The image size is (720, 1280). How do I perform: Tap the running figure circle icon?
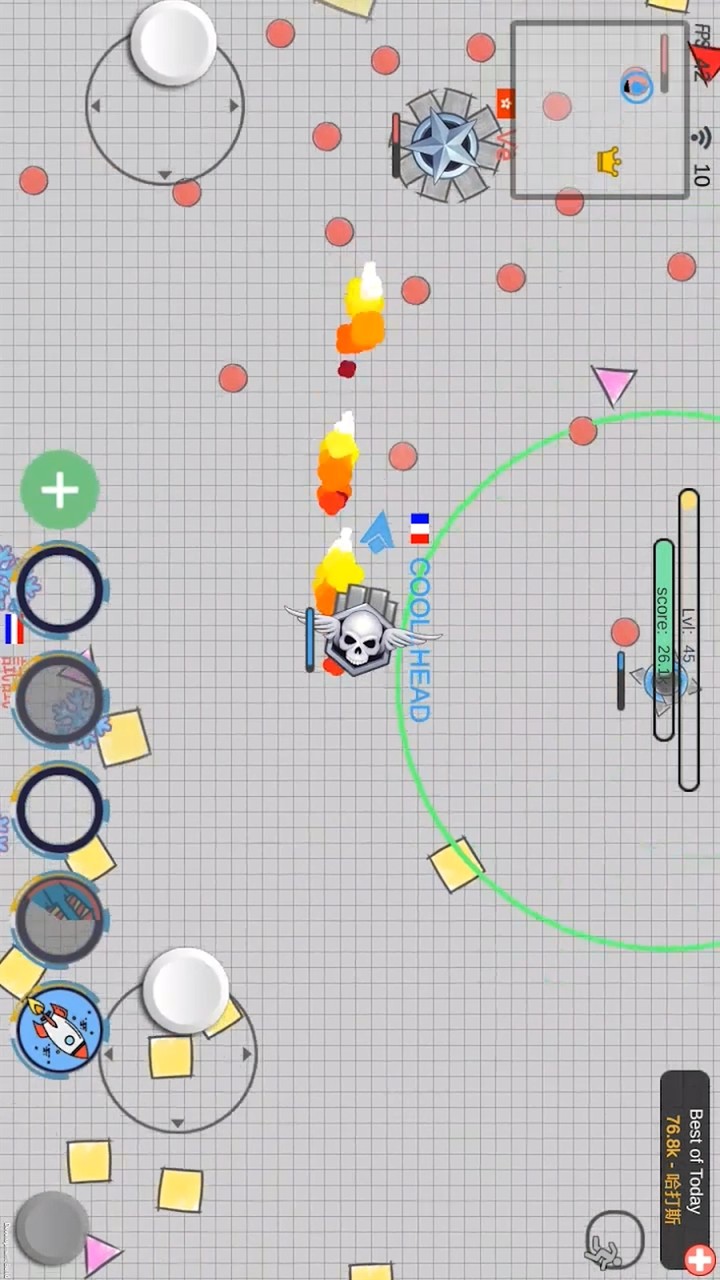(x=613, y=1241)
